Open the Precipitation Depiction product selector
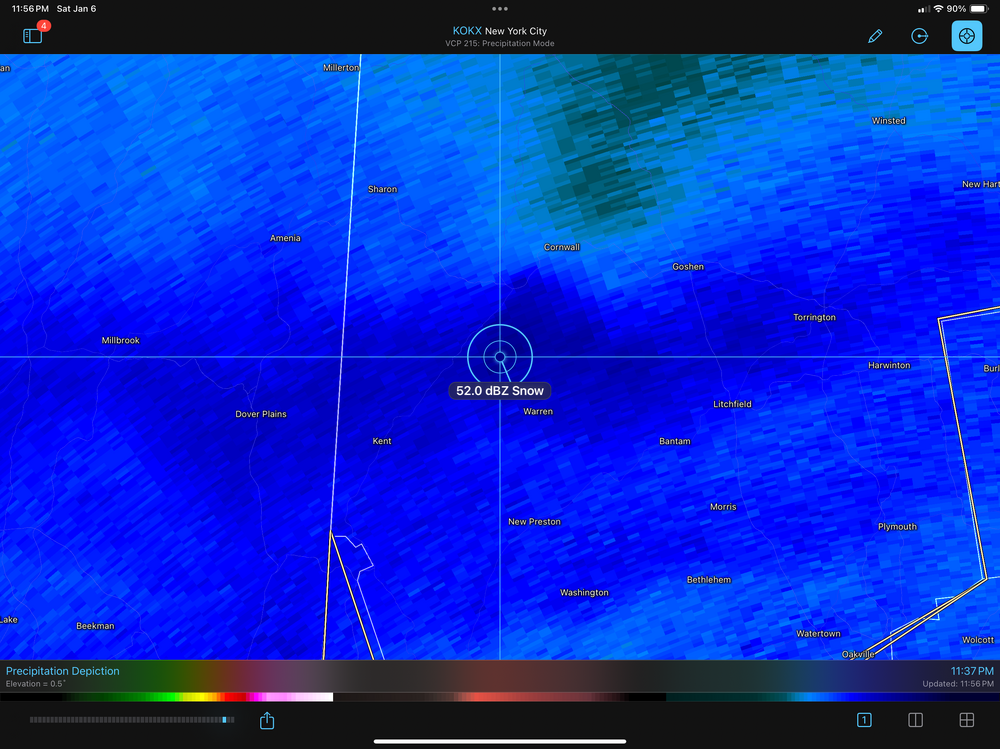This screenshot has height=749, width=1000. tap(63, 671)
